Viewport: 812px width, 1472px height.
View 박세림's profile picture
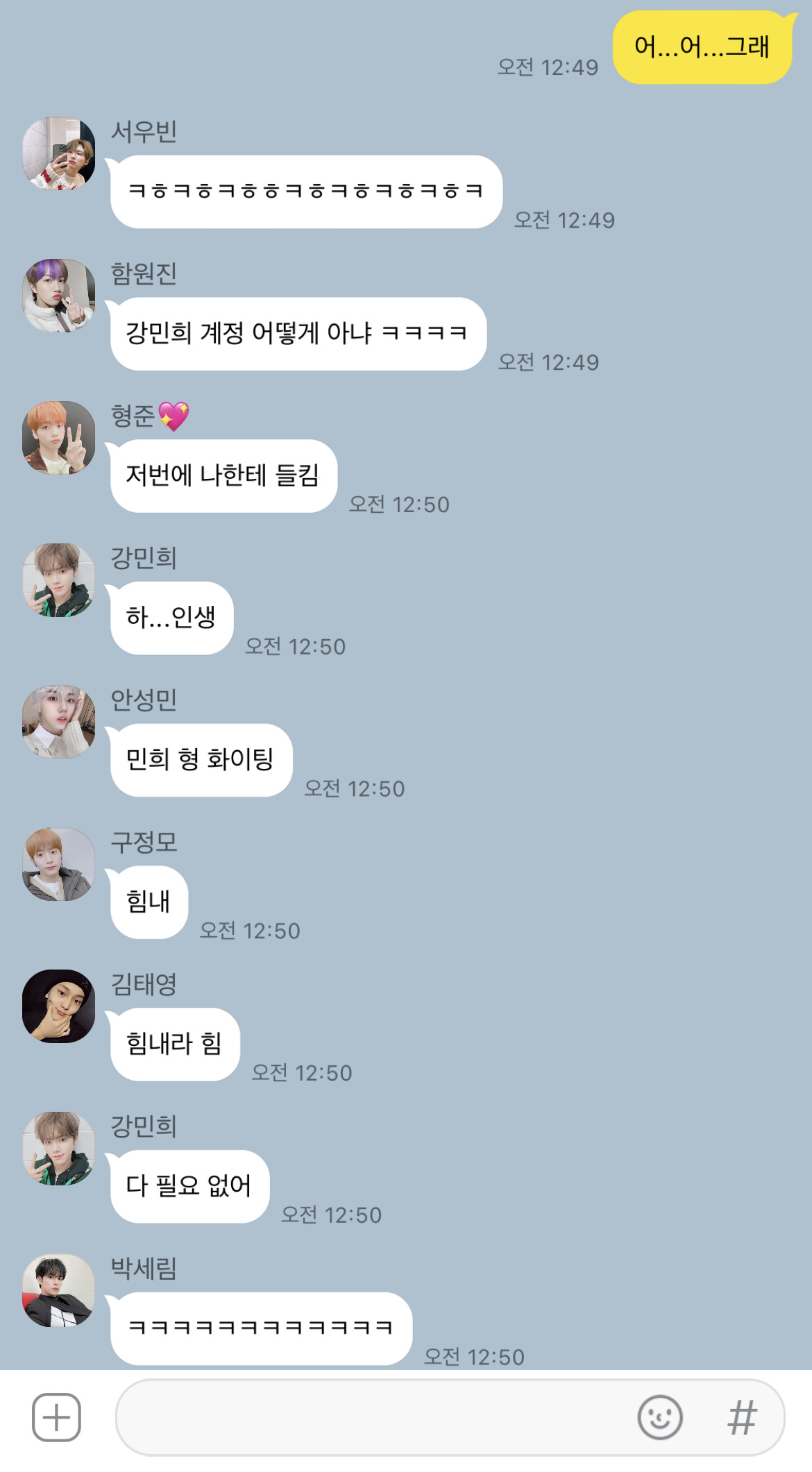59,1290
